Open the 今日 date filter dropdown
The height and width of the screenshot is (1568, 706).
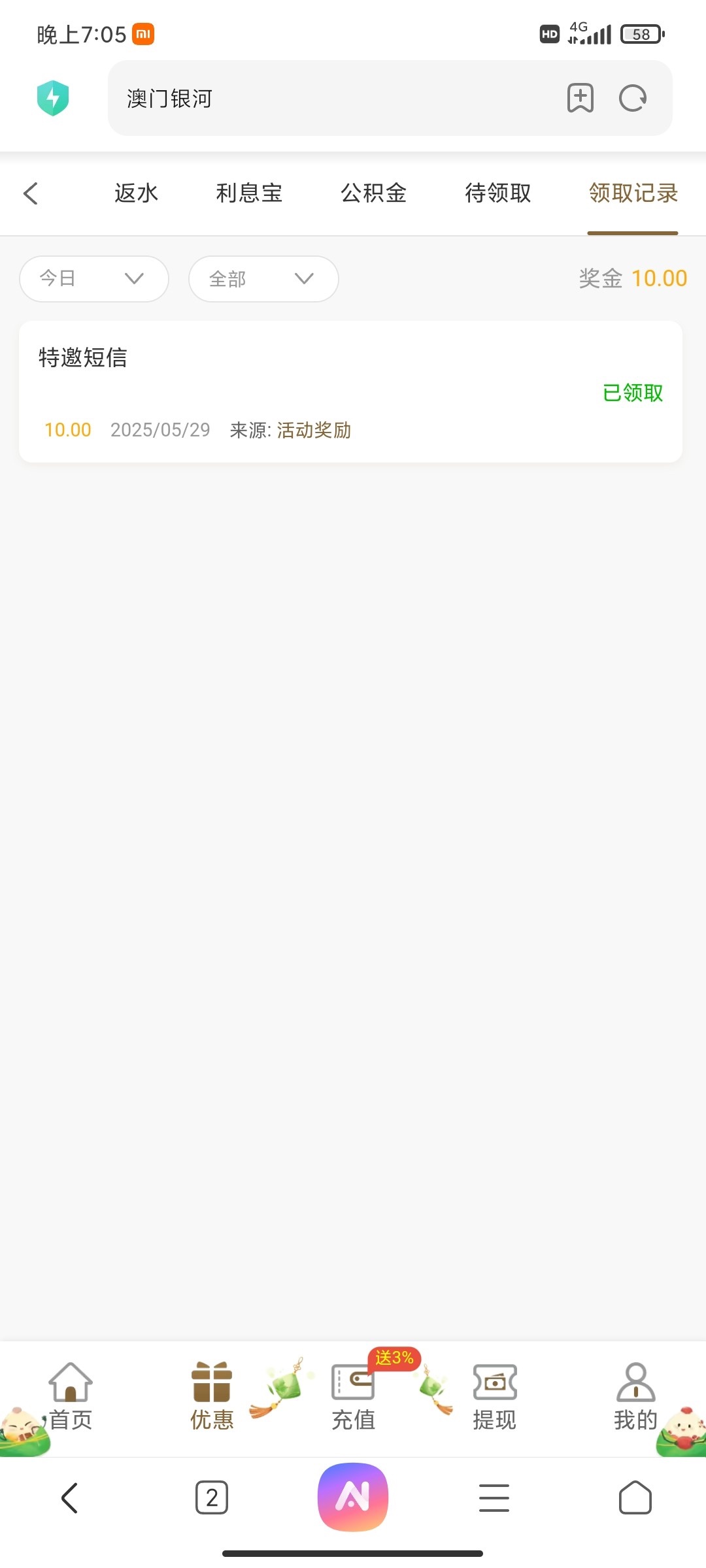(x=93, y=278)
